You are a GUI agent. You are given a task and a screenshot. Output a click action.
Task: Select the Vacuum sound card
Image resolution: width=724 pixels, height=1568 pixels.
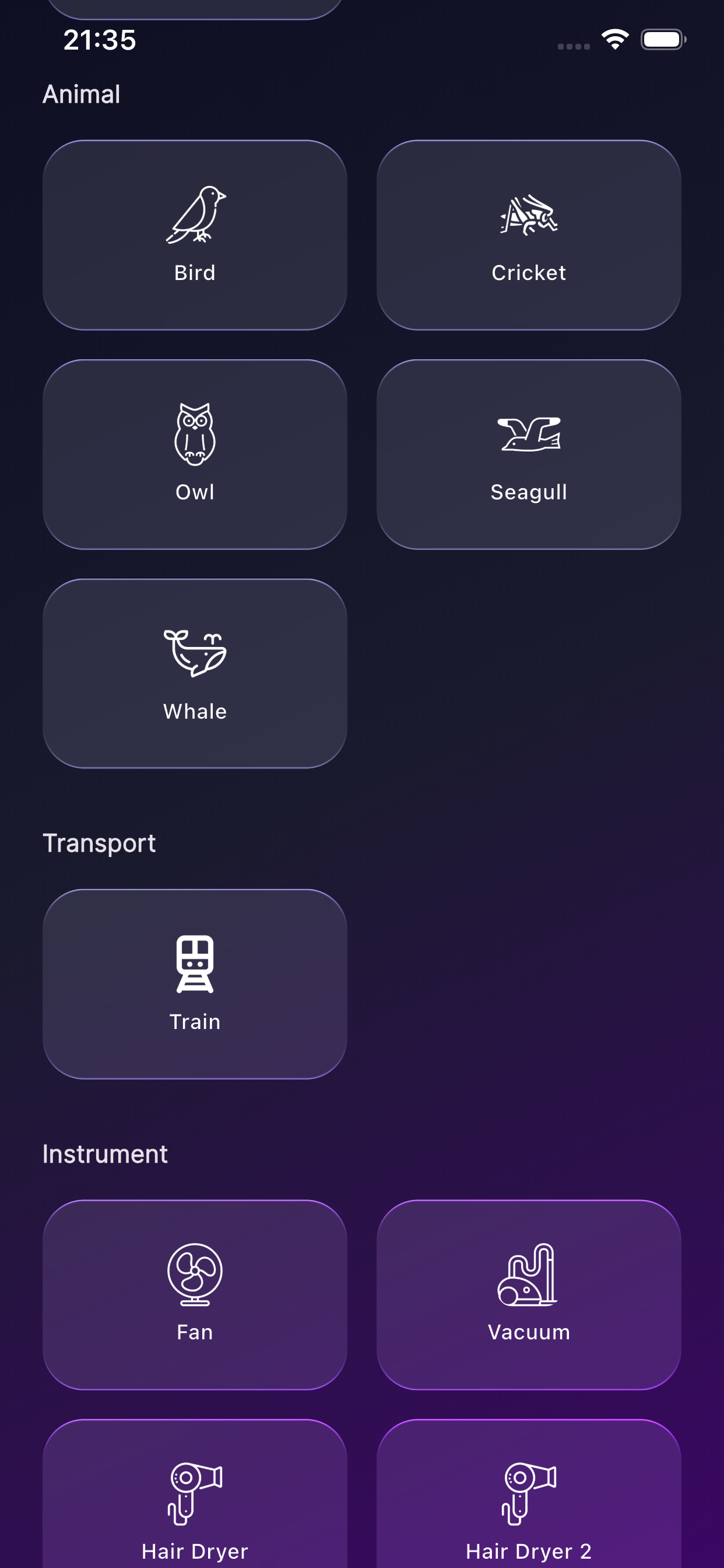[x=528, y=1294]
